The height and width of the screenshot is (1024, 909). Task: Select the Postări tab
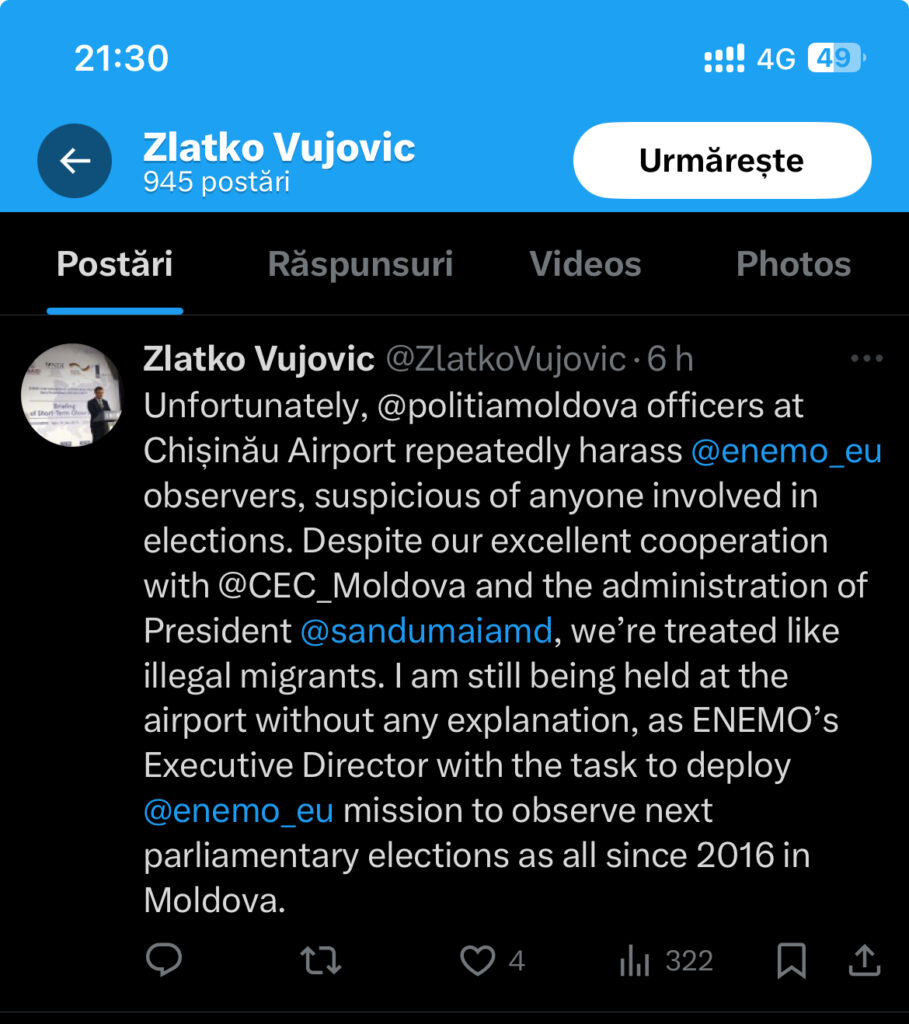coord(115,264)
